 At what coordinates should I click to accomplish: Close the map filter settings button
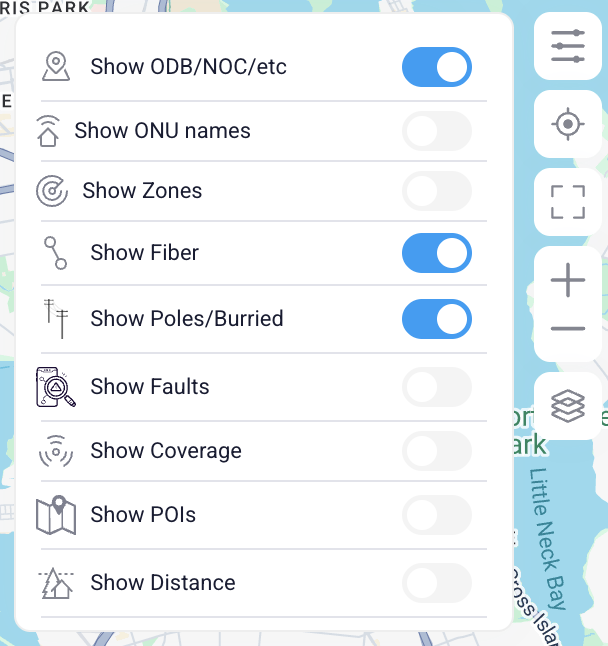[x=568, y=46]
